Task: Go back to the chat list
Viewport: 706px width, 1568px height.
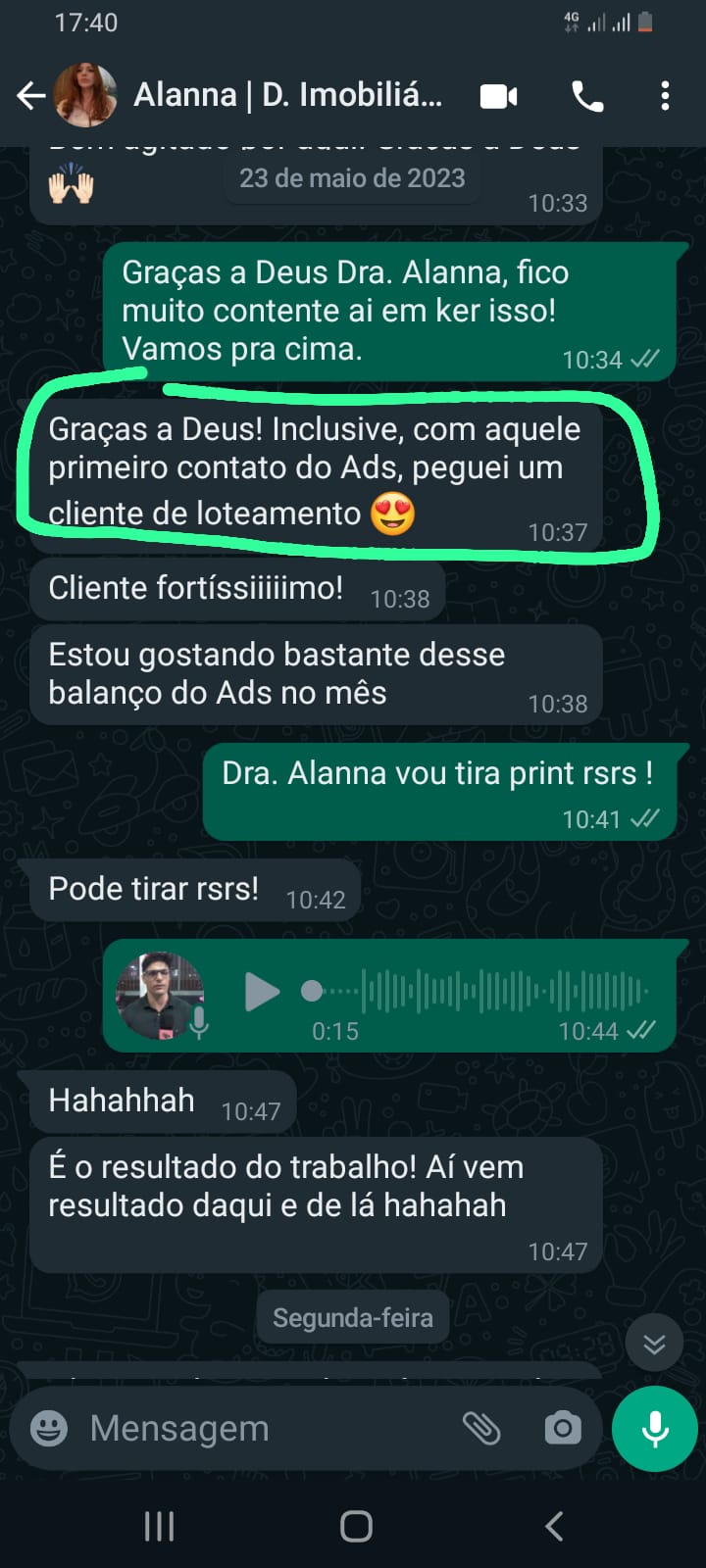Action: pyautogui.click(x=31, y=96)
